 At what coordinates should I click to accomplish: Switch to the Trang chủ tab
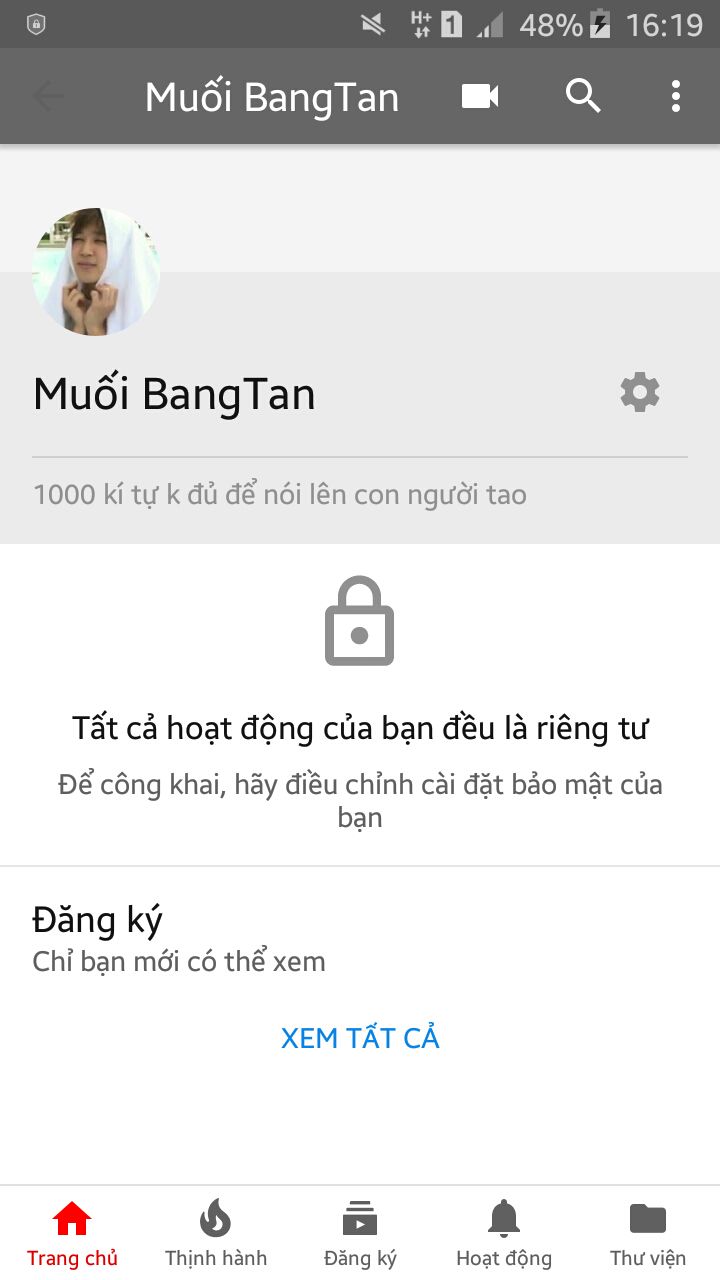click(x=72, y=1233)
